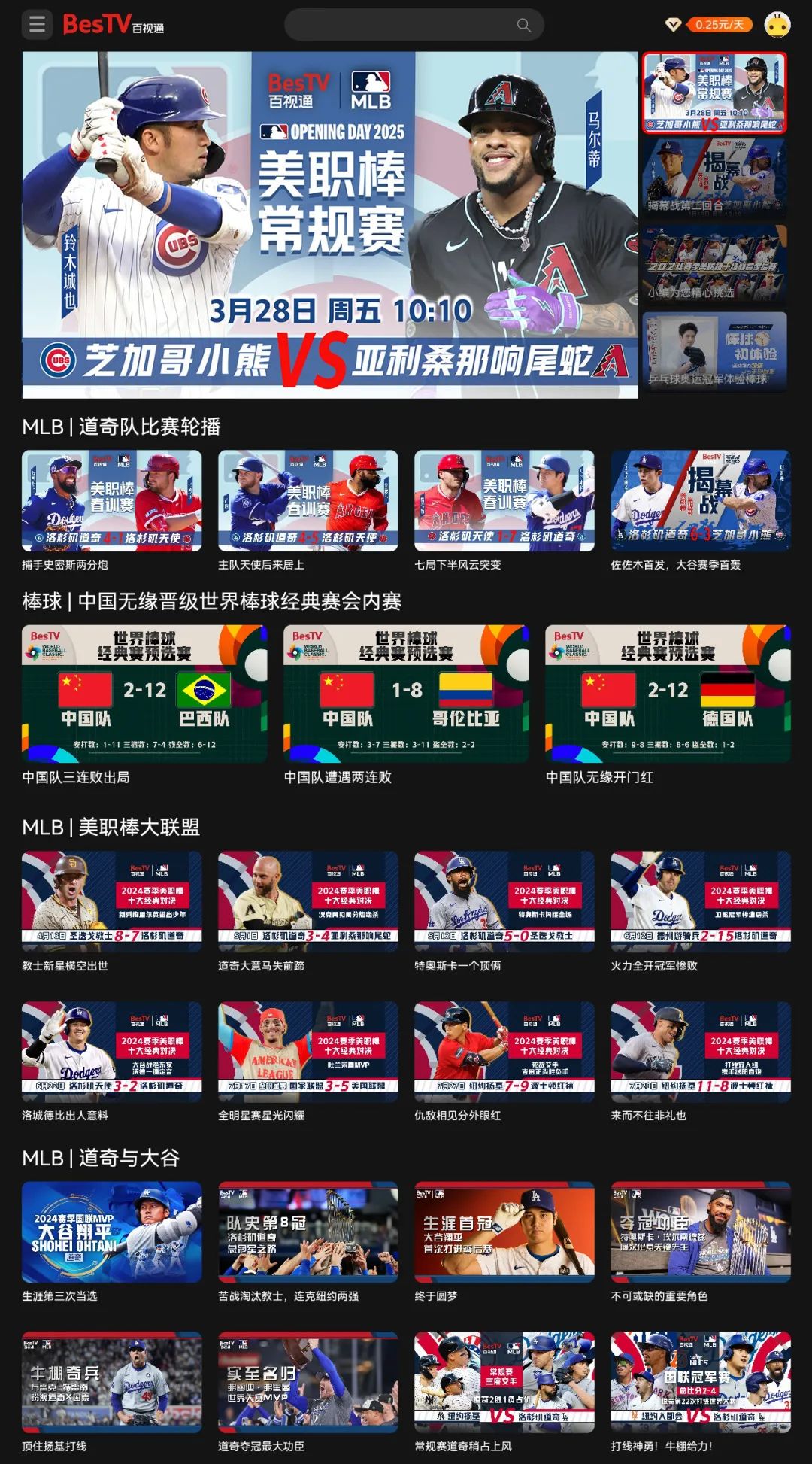Select the 乒乓球奥运冠军体验棒球 banner thumbnail

714,351
